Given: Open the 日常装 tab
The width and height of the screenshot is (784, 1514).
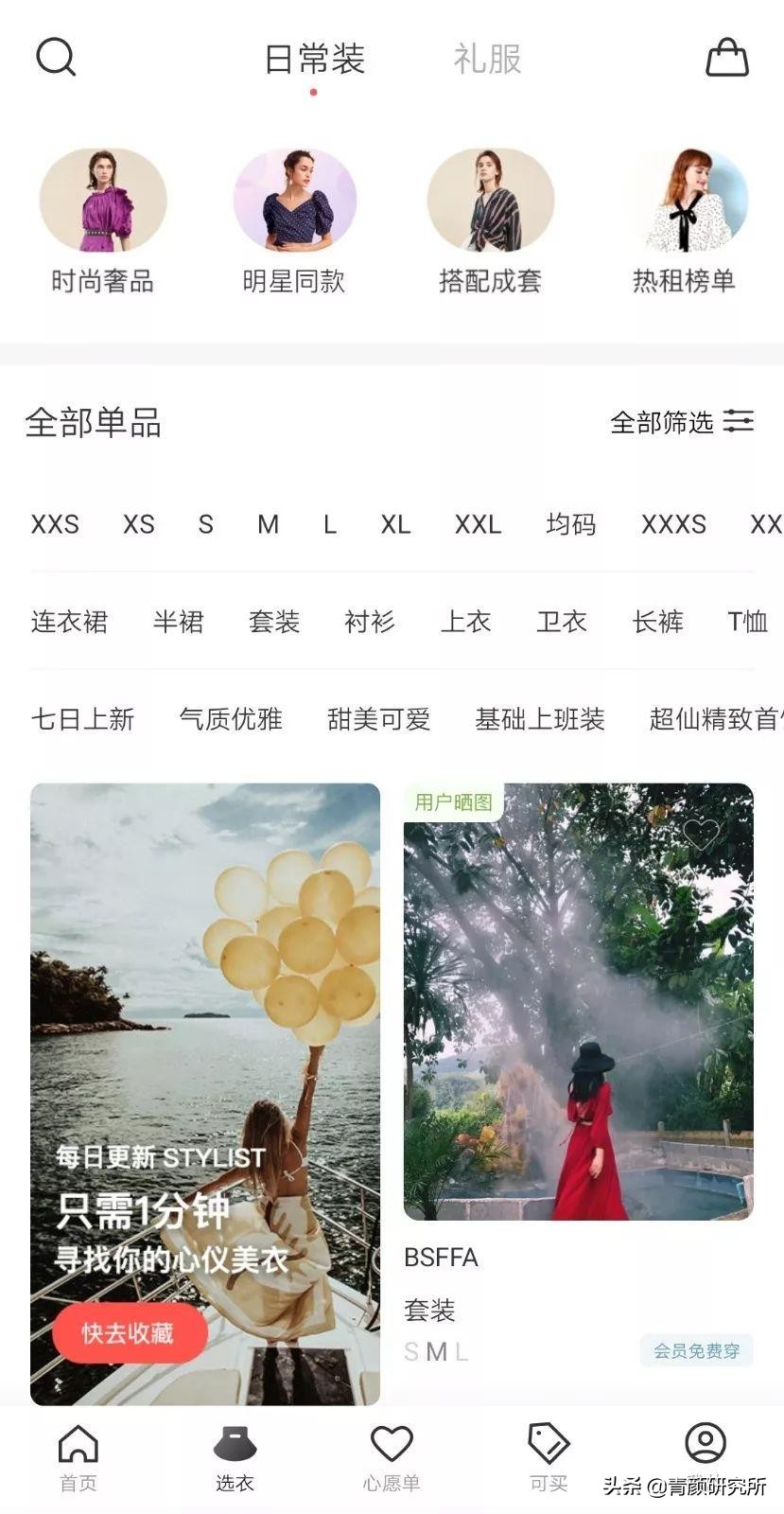Looking at the screenshot, I should coord(314,59).
